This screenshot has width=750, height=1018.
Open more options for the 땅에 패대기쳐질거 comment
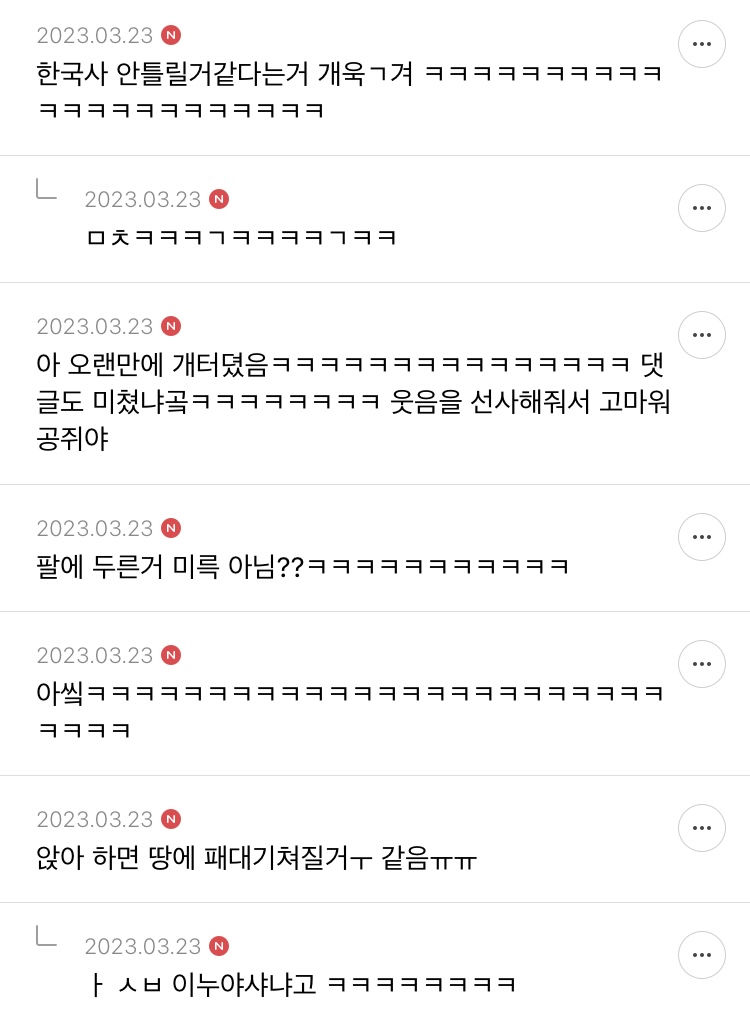click(x=701, y=828)
